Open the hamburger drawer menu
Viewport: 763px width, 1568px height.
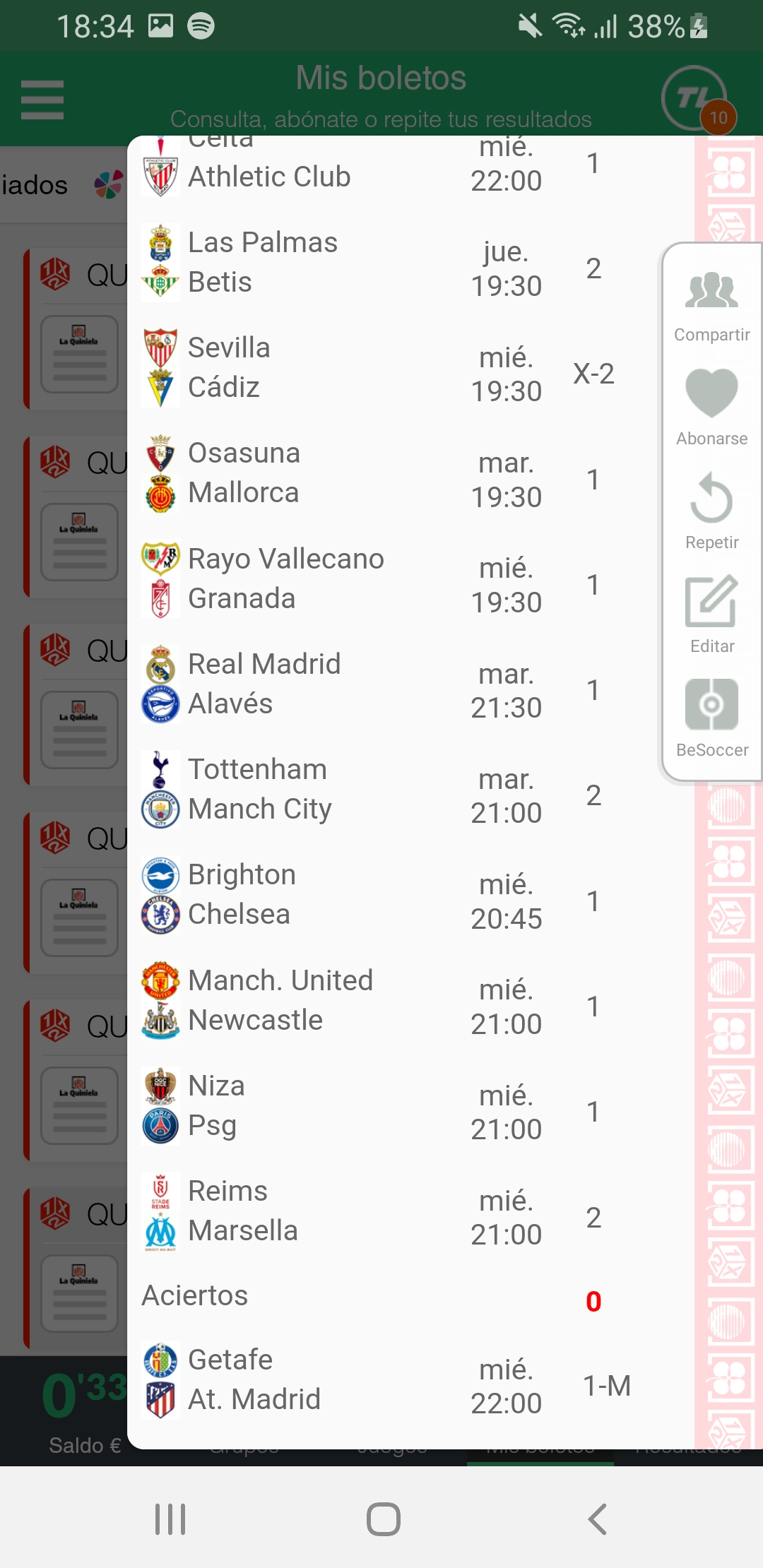point(42,100)
